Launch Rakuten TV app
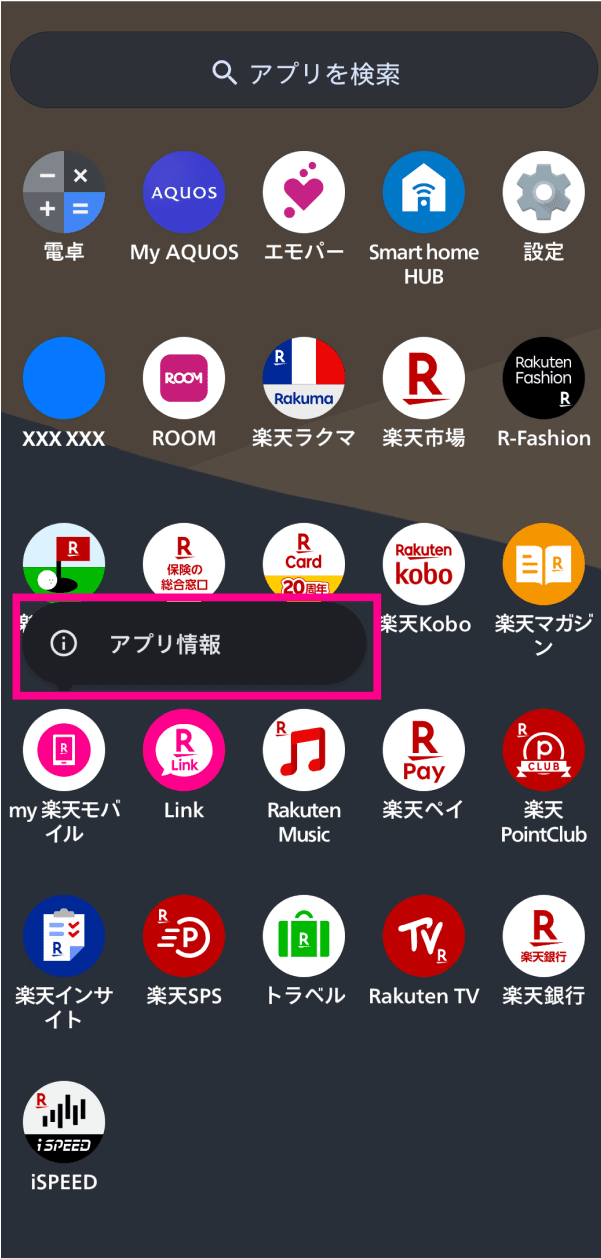 424,936
